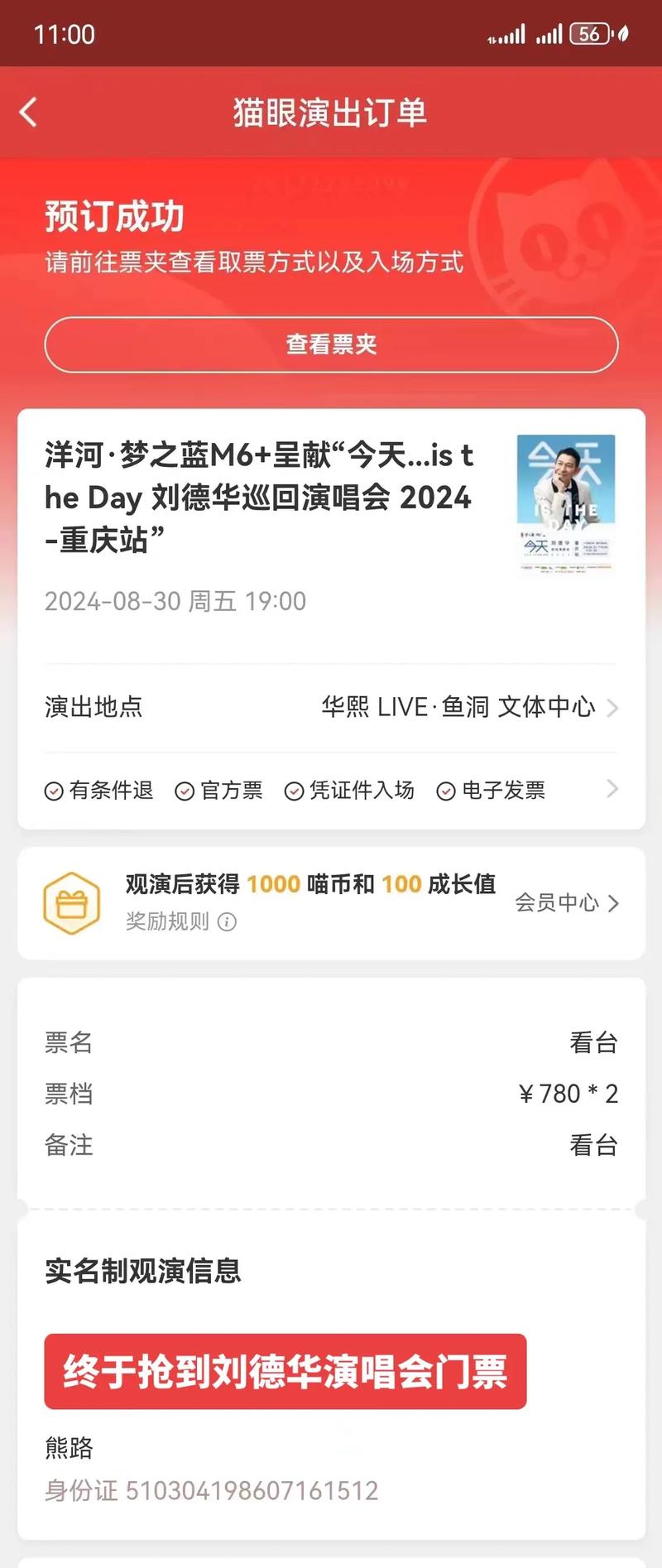The height and width of the screenshot is (1568, 662).
Task: Expand the ticket guarantee details chevron
Action: coord(613,788)
